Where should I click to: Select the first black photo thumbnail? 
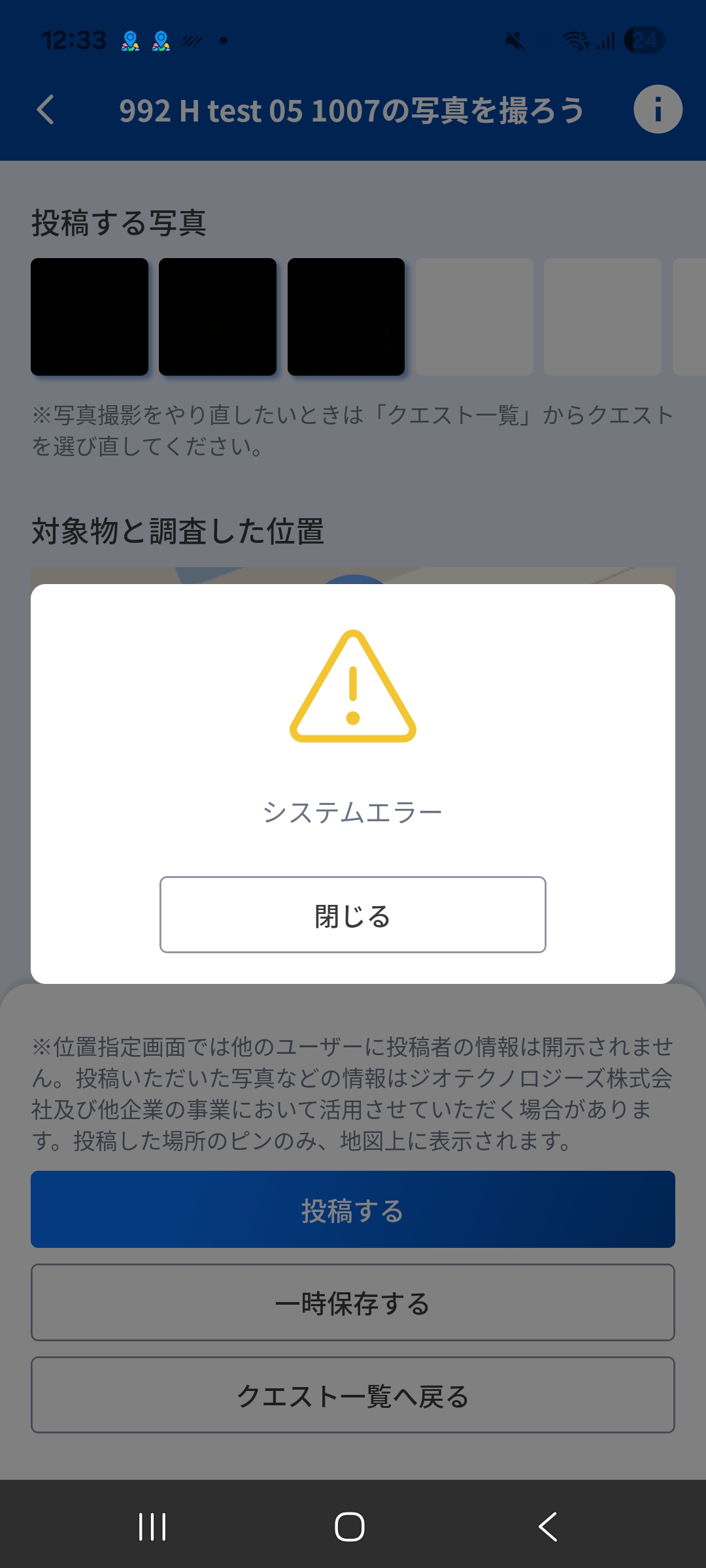89,316
